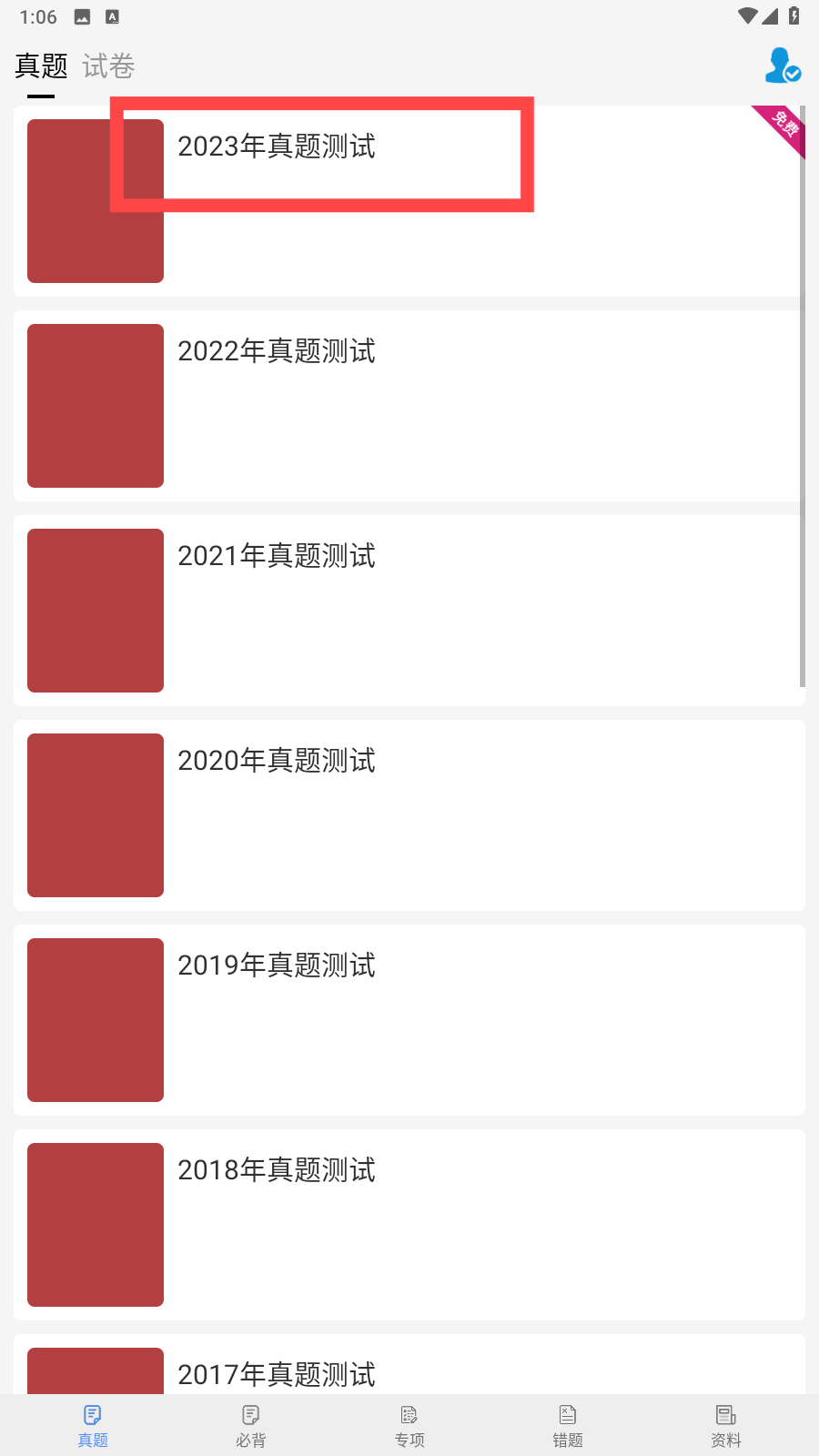This screenshot has height=1456, width=819.
Task: Switch to the 试卷 top tab
Action: click(x=108, y=66)
